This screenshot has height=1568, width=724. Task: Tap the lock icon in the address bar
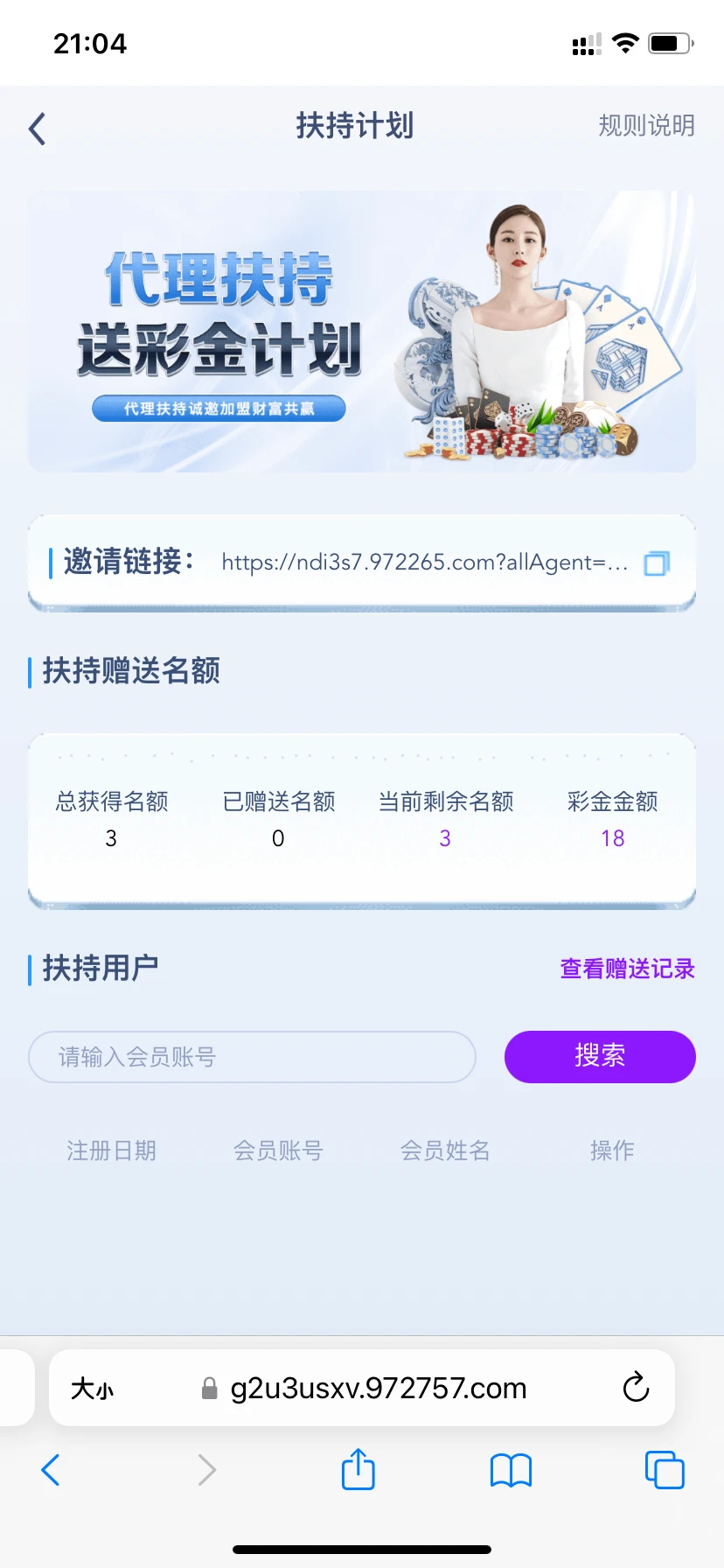pyautogui.click(x=208, y=1388)
